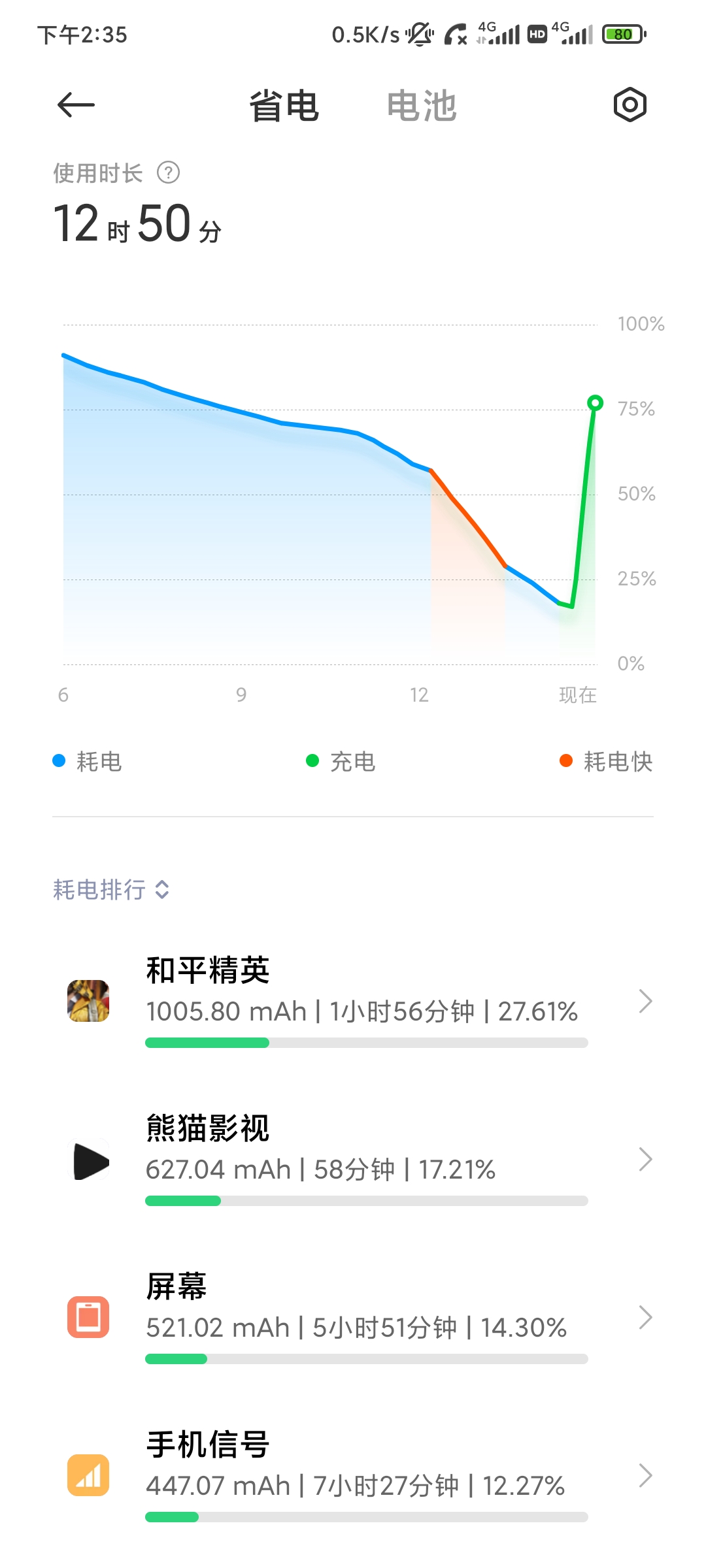Tap the help icon beside 使用时长

(x=168, y=173)
